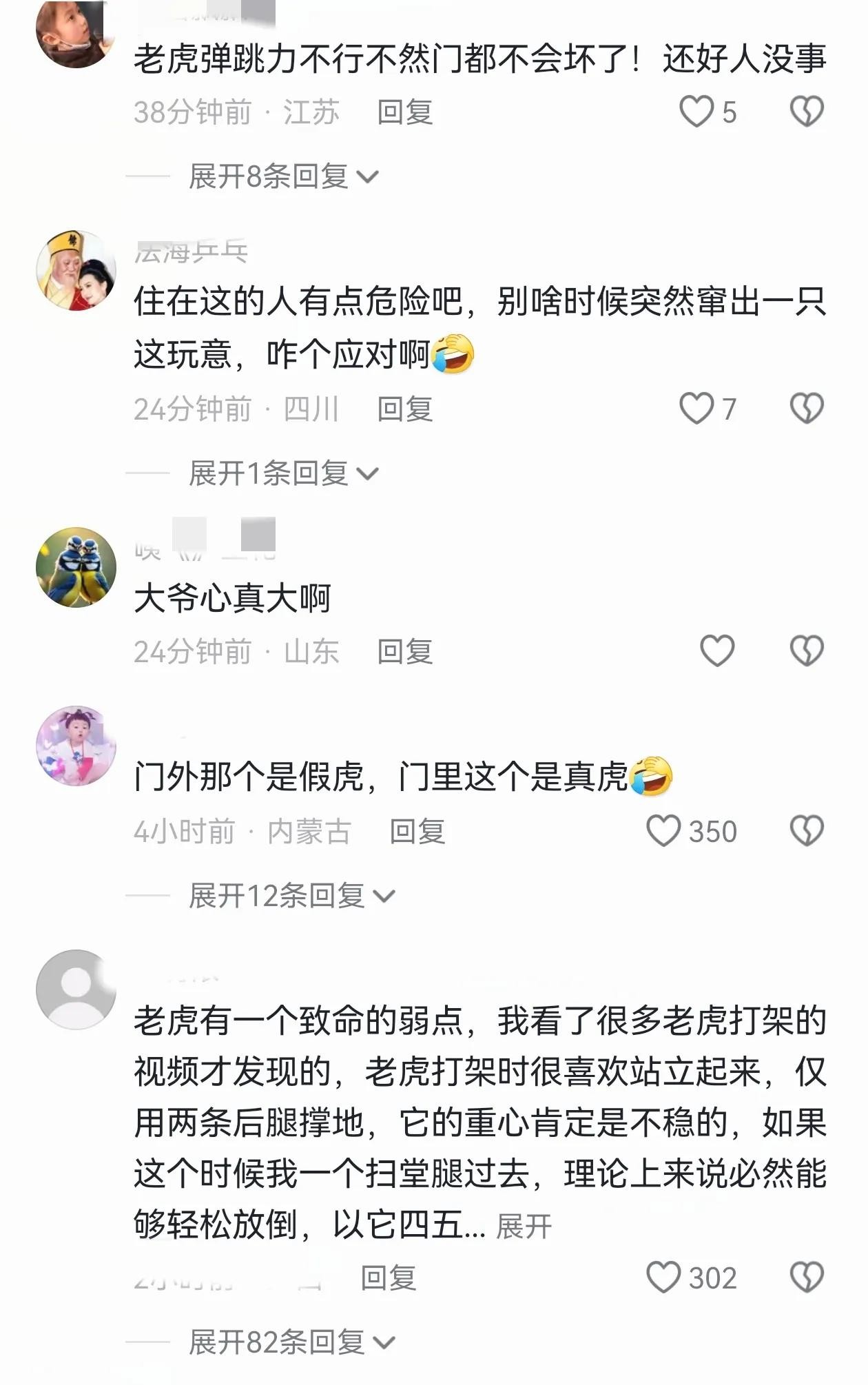
Task: Dislike the 大爷心真大啊 comment
Action: (807, 651)
